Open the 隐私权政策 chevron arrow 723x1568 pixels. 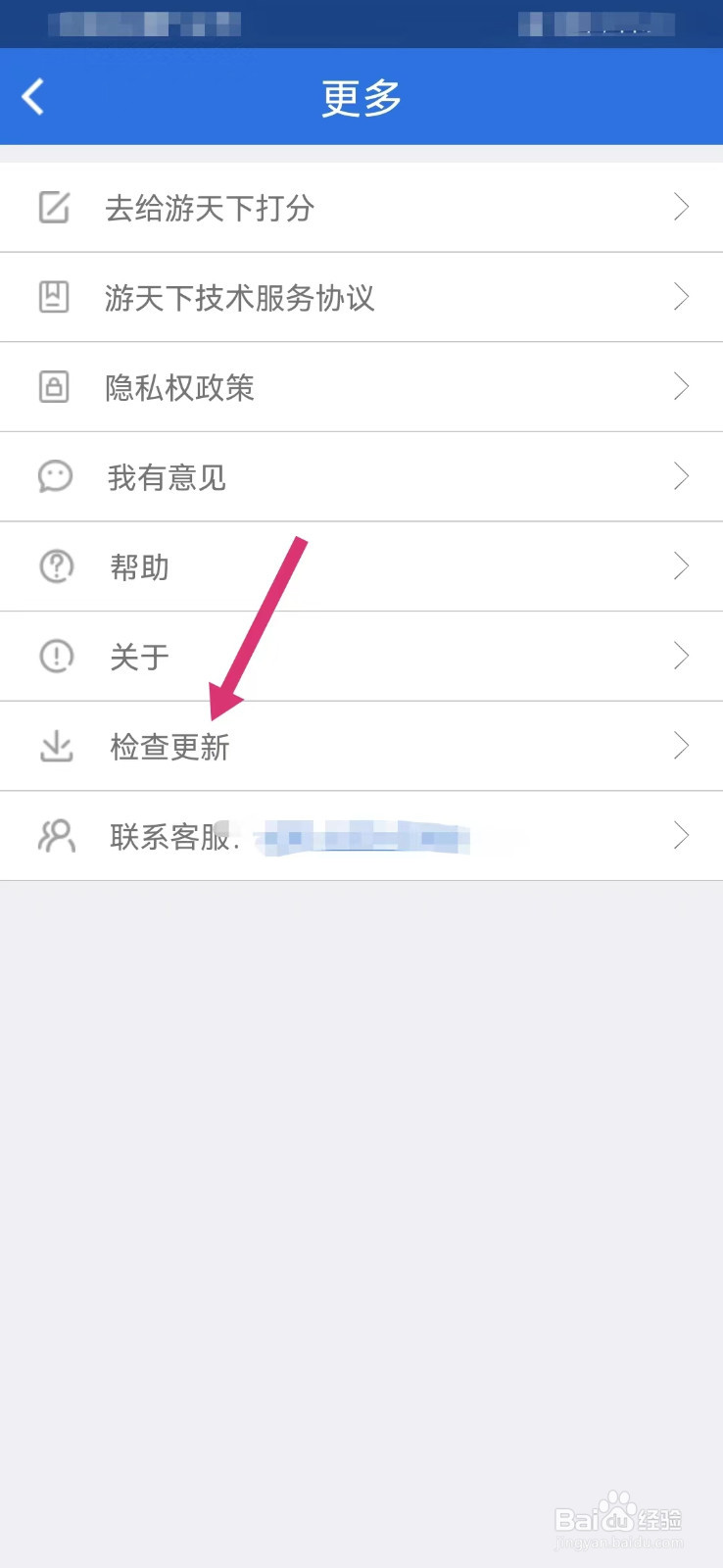pos(681,386)
